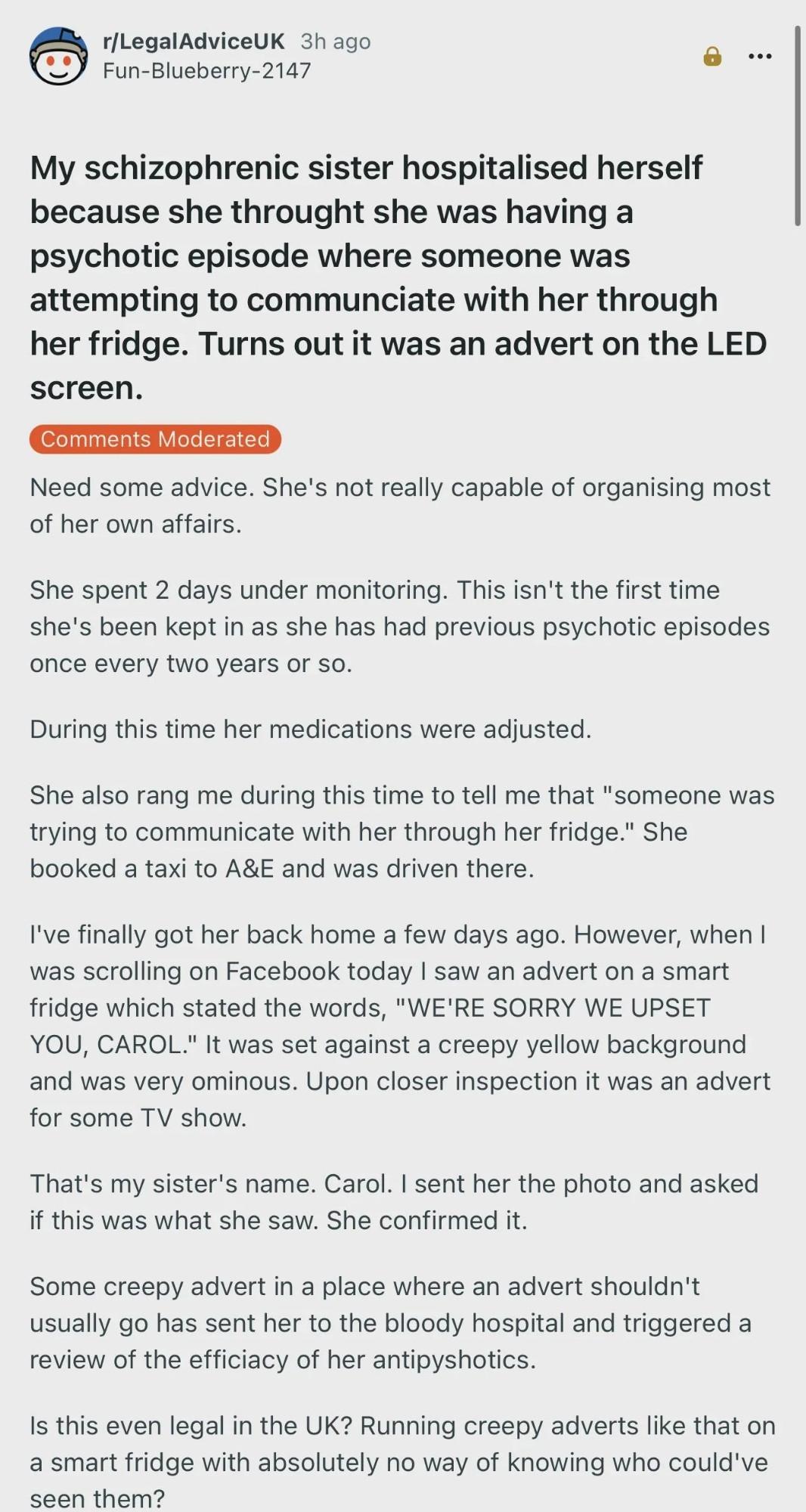View Fun-Blueberry-2147's profile
806x1512 pixels.
tap(206, 71)
